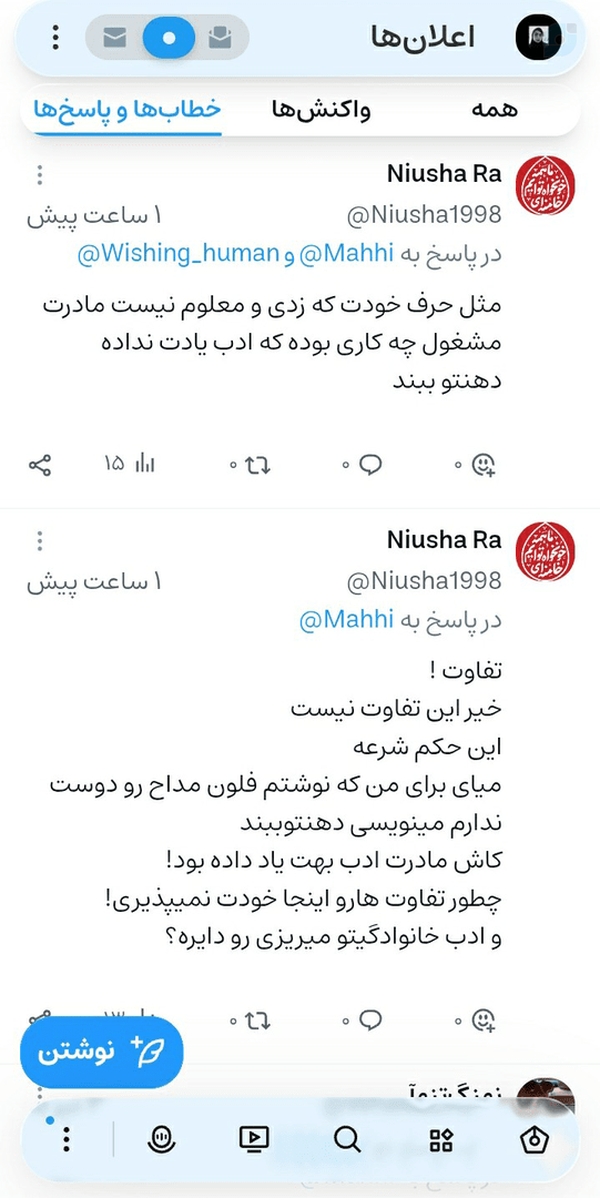600x1198 pixels.
Task: Open the overflow menu in the header
Action: coord(55,37)
